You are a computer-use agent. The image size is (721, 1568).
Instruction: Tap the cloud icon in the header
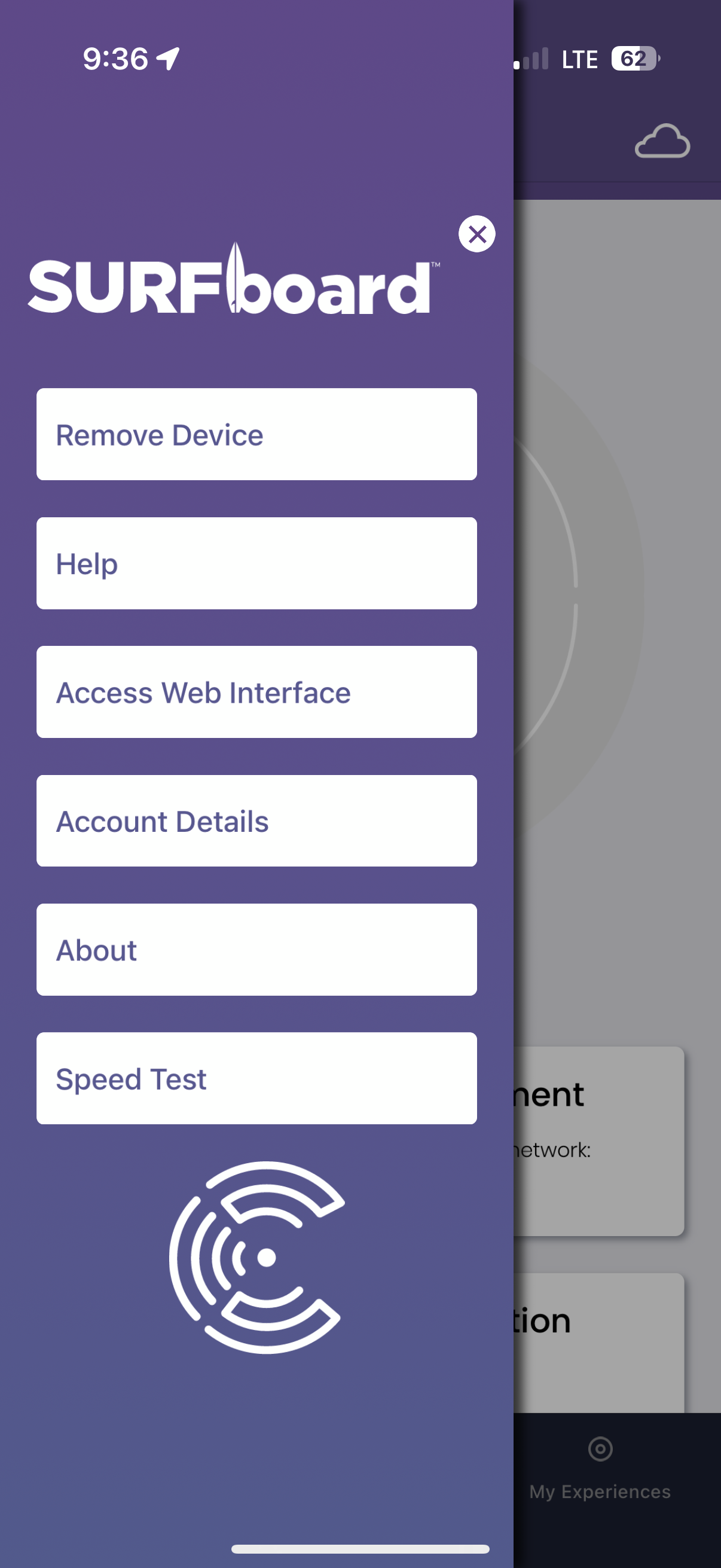pos(662,141)
